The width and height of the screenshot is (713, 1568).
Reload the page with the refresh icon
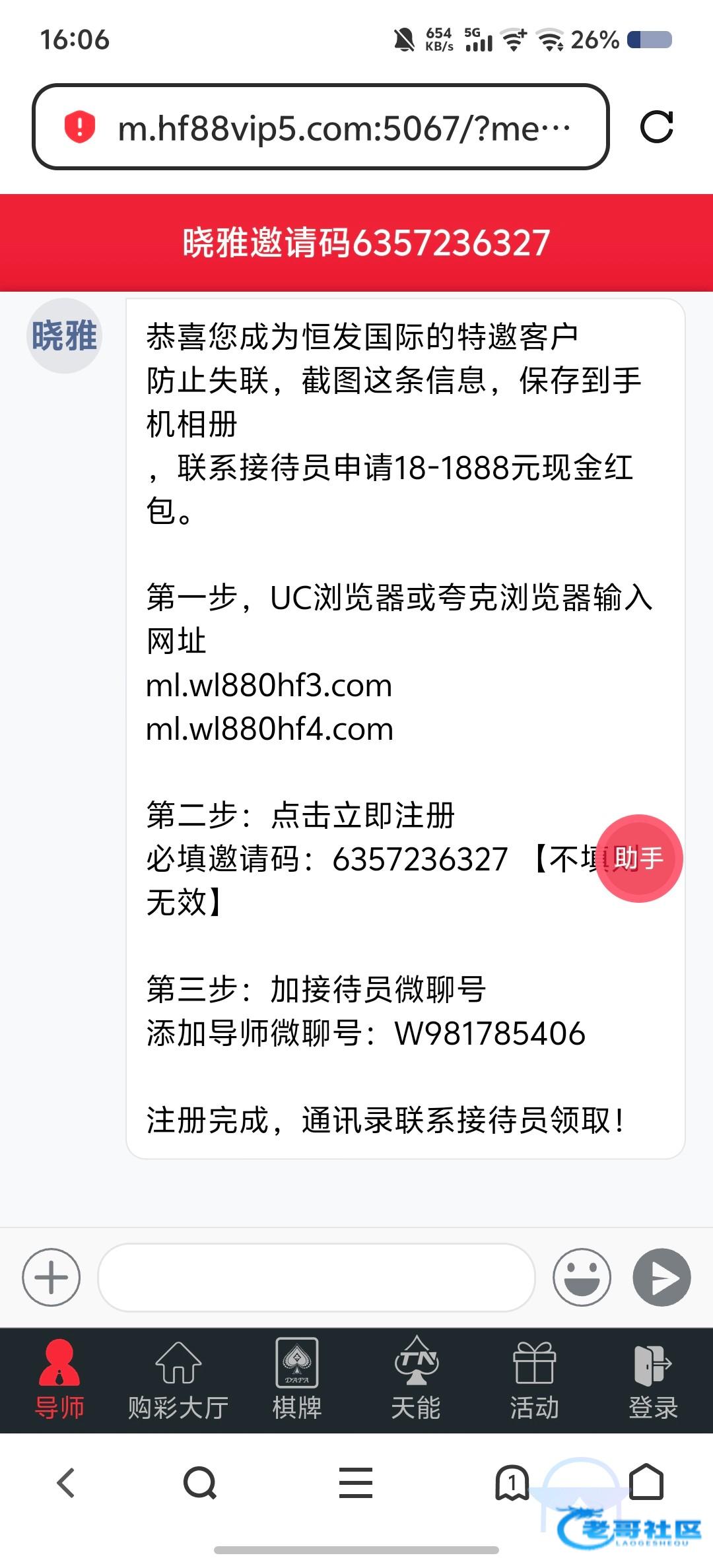656,127
